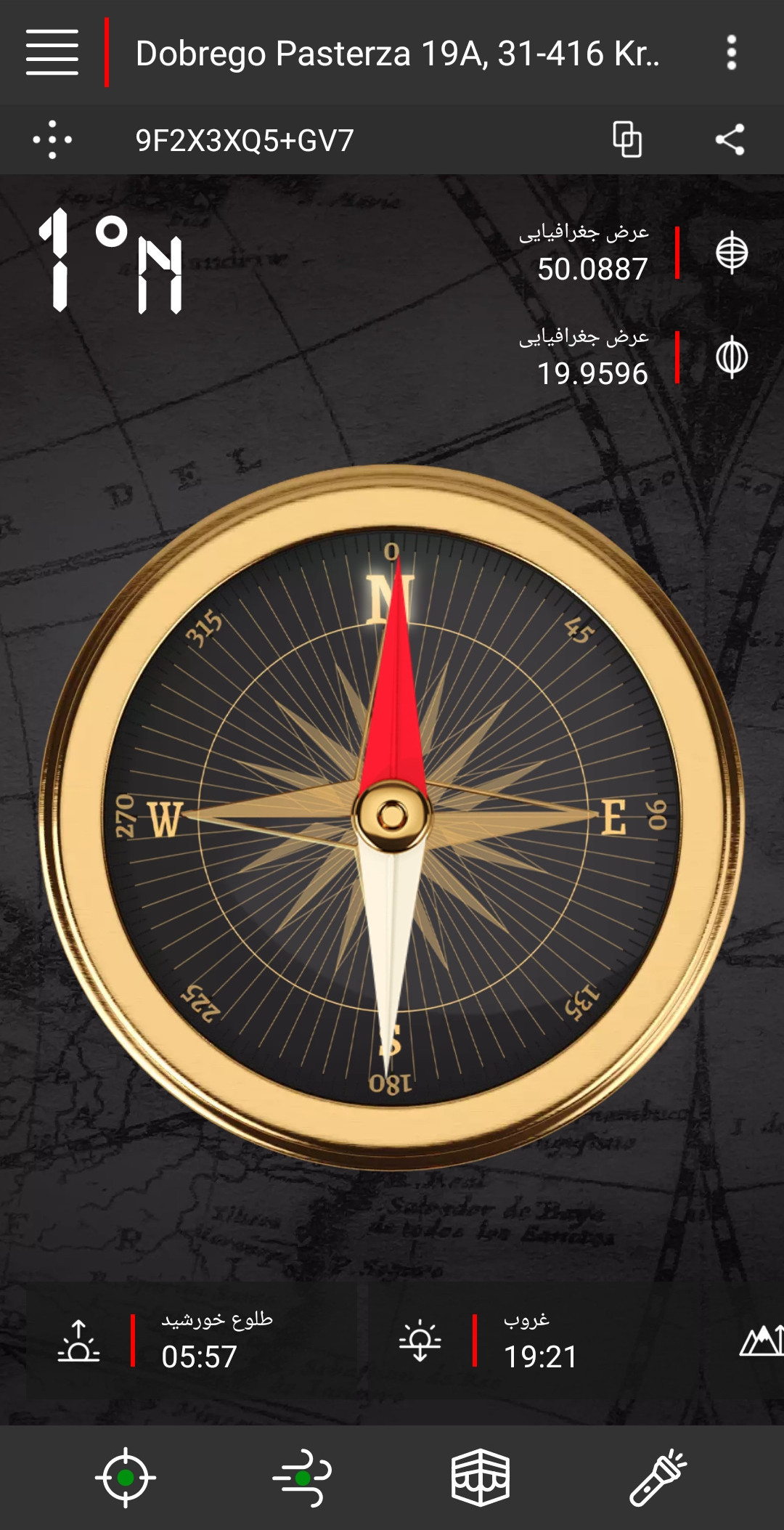
Task: Open the GPS location target button
Action: coord(126,1477)
